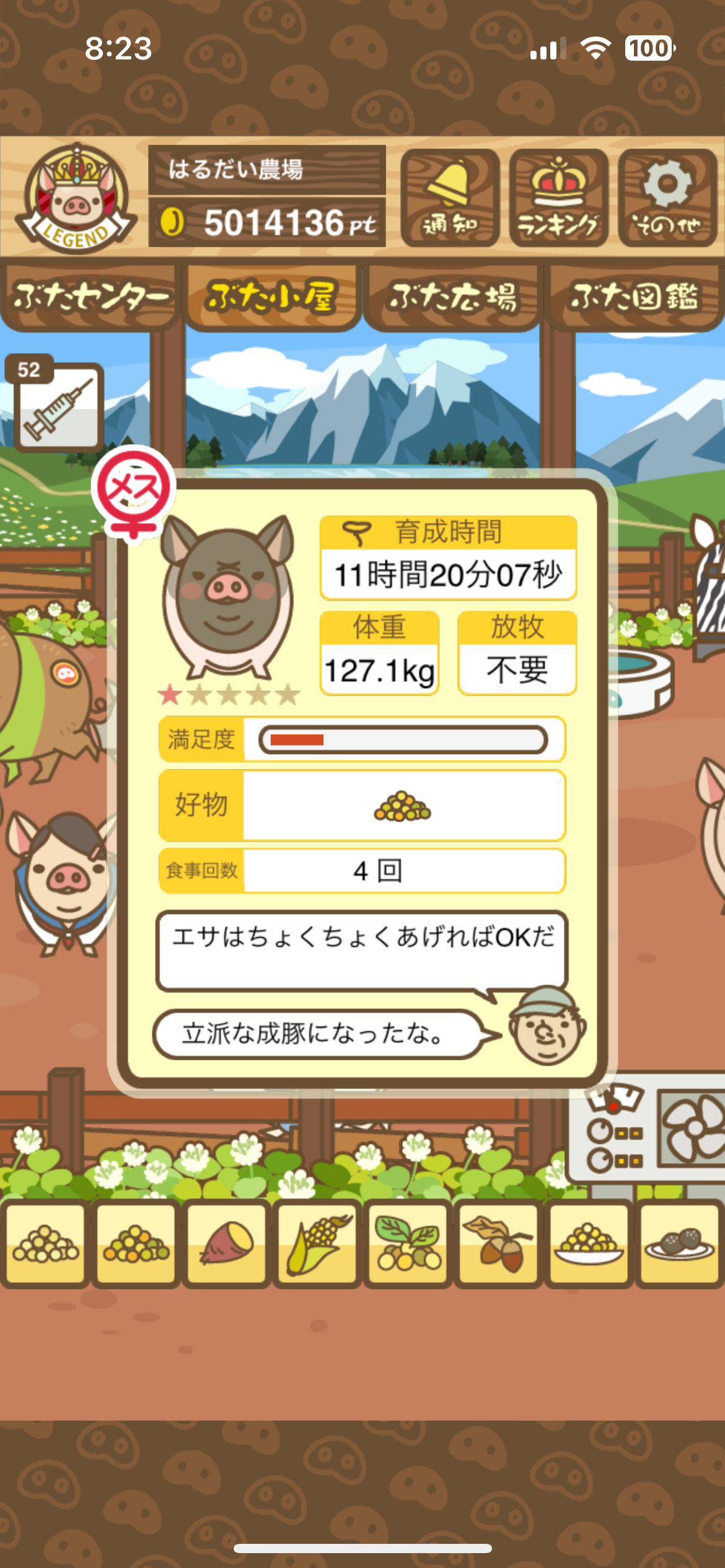Open the ぶた図鑑 tab

(x=635, y=297)
